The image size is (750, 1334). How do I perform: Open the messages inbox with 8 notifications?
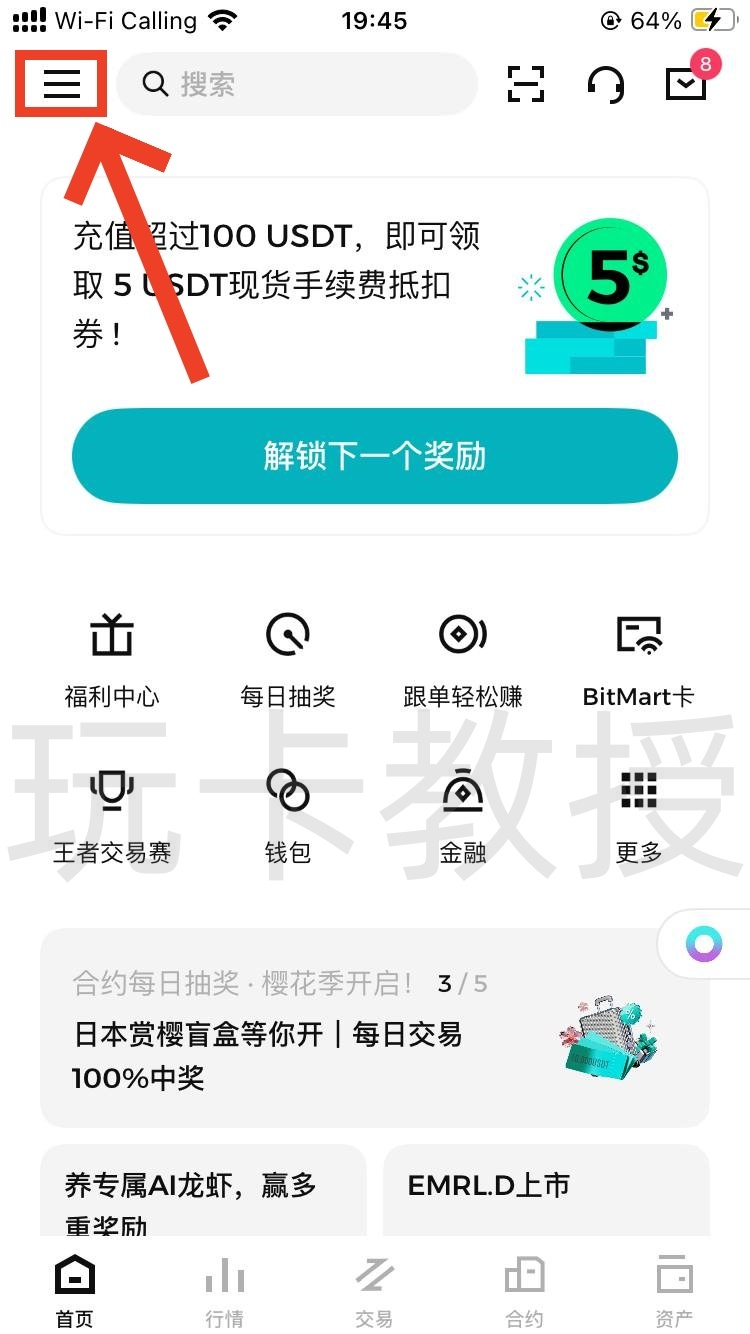(686, 85)
